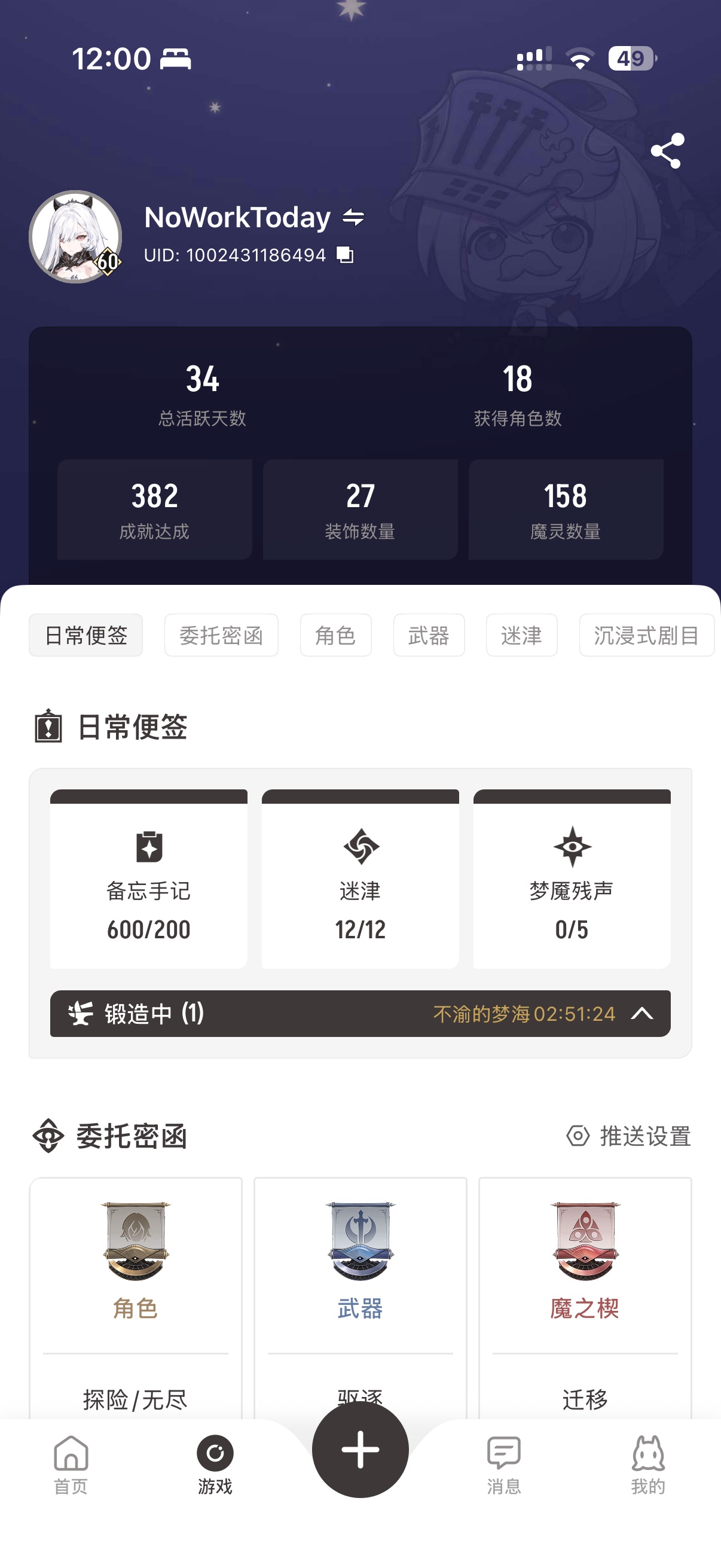The height and width of the screenshot is (1568, 721).
Task: Collapse the 锻造中 forging panel
Action: 642,1014
